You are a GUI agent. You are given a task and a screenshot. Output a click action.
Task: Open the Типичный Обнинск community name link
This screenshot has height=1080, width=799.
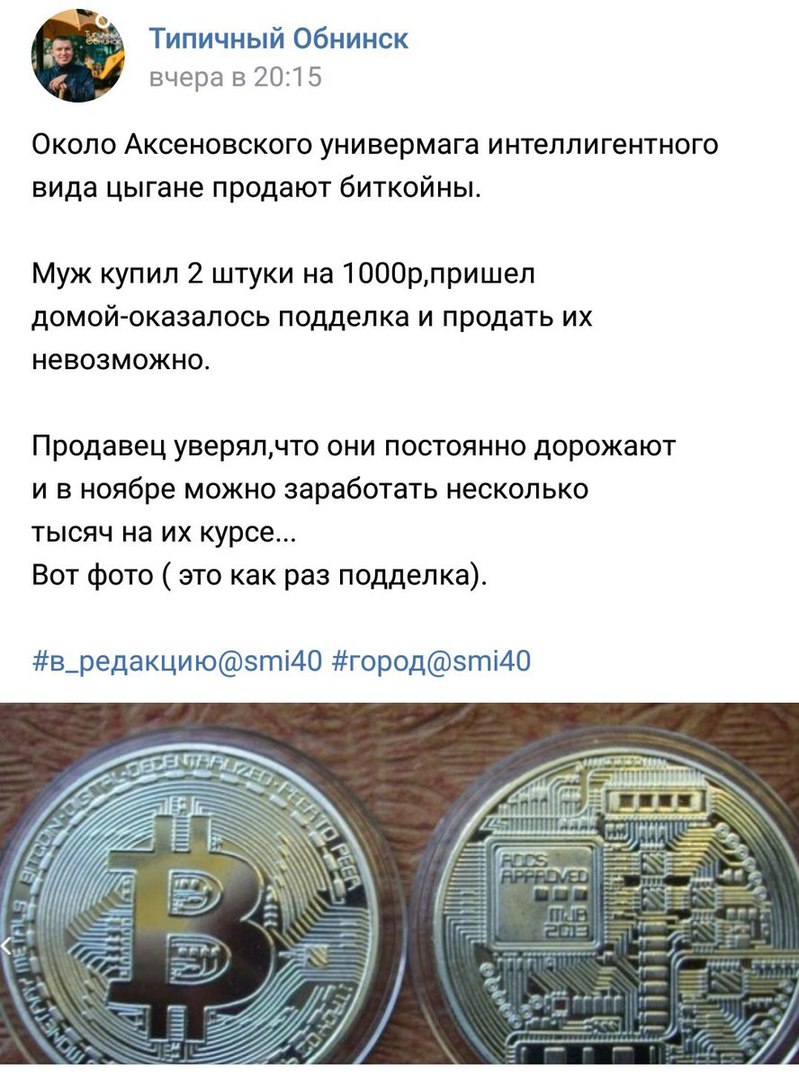tap(278, 39)
